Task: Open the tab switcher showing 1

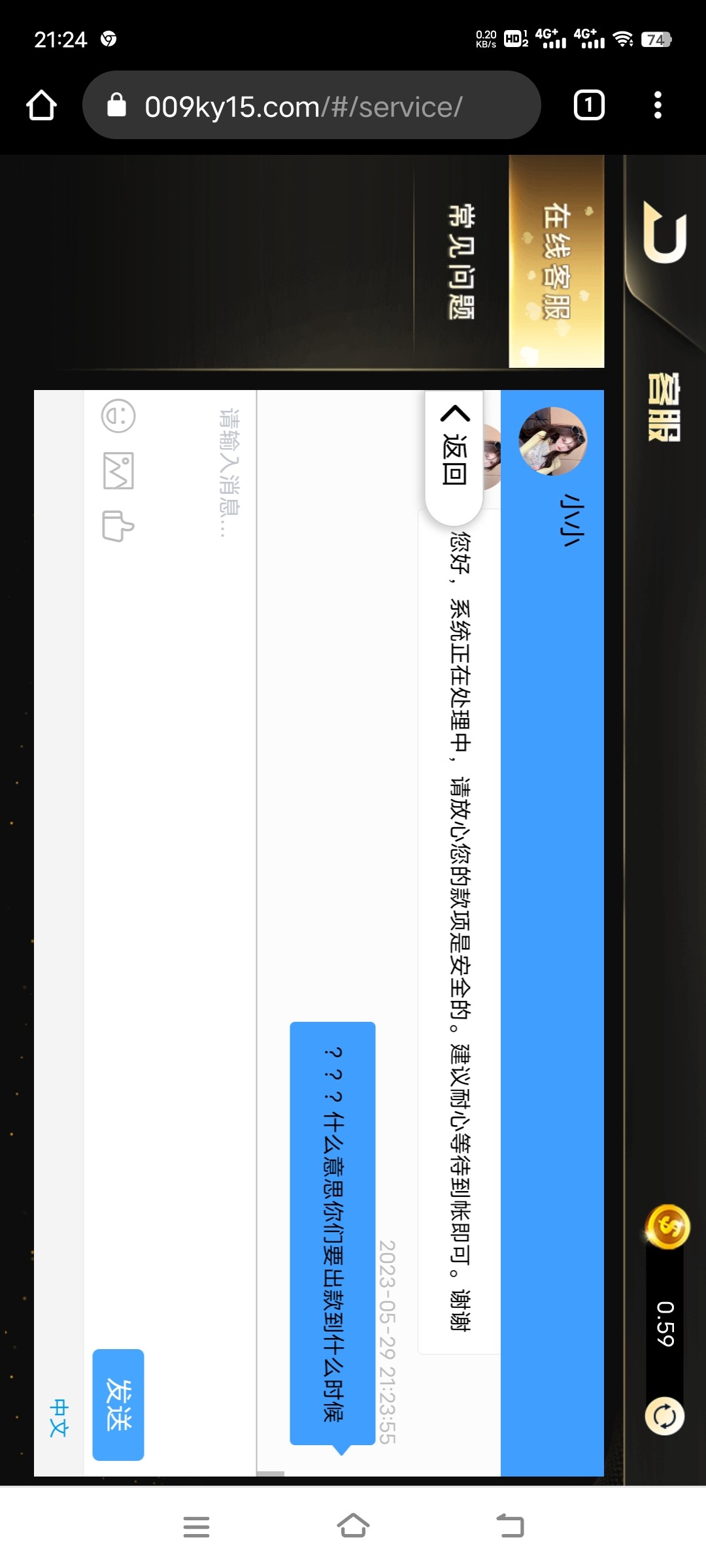Action: coord(588,105)
